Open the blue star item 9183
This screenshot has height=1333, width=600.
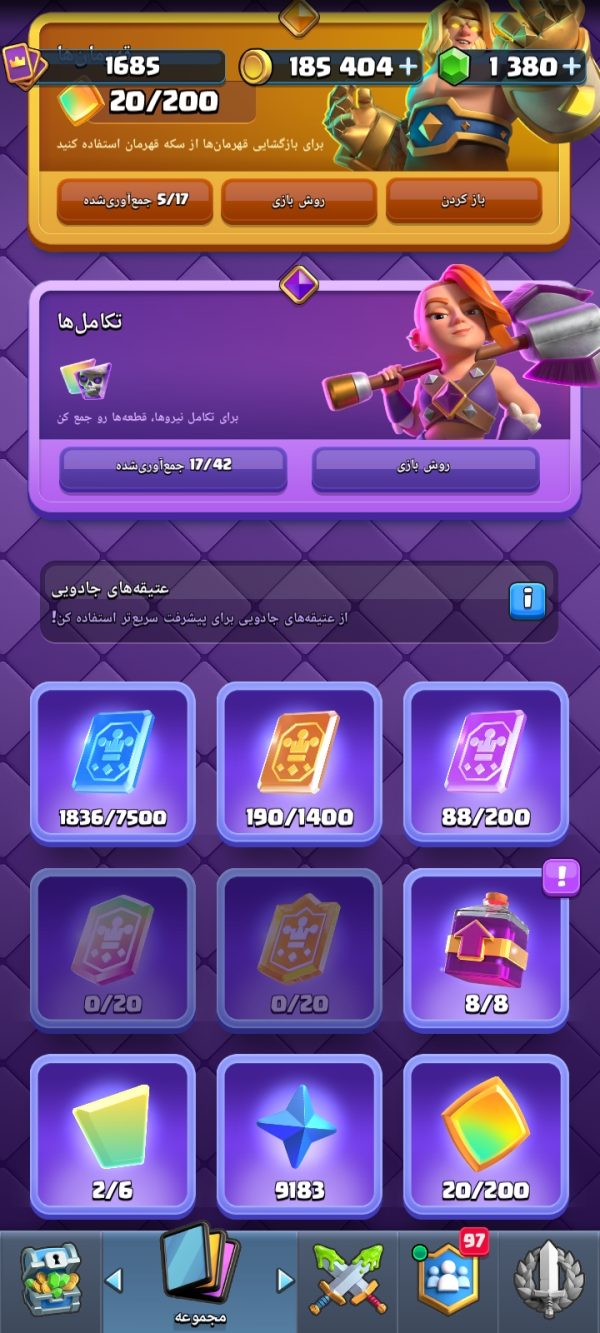coord(299,1135)
